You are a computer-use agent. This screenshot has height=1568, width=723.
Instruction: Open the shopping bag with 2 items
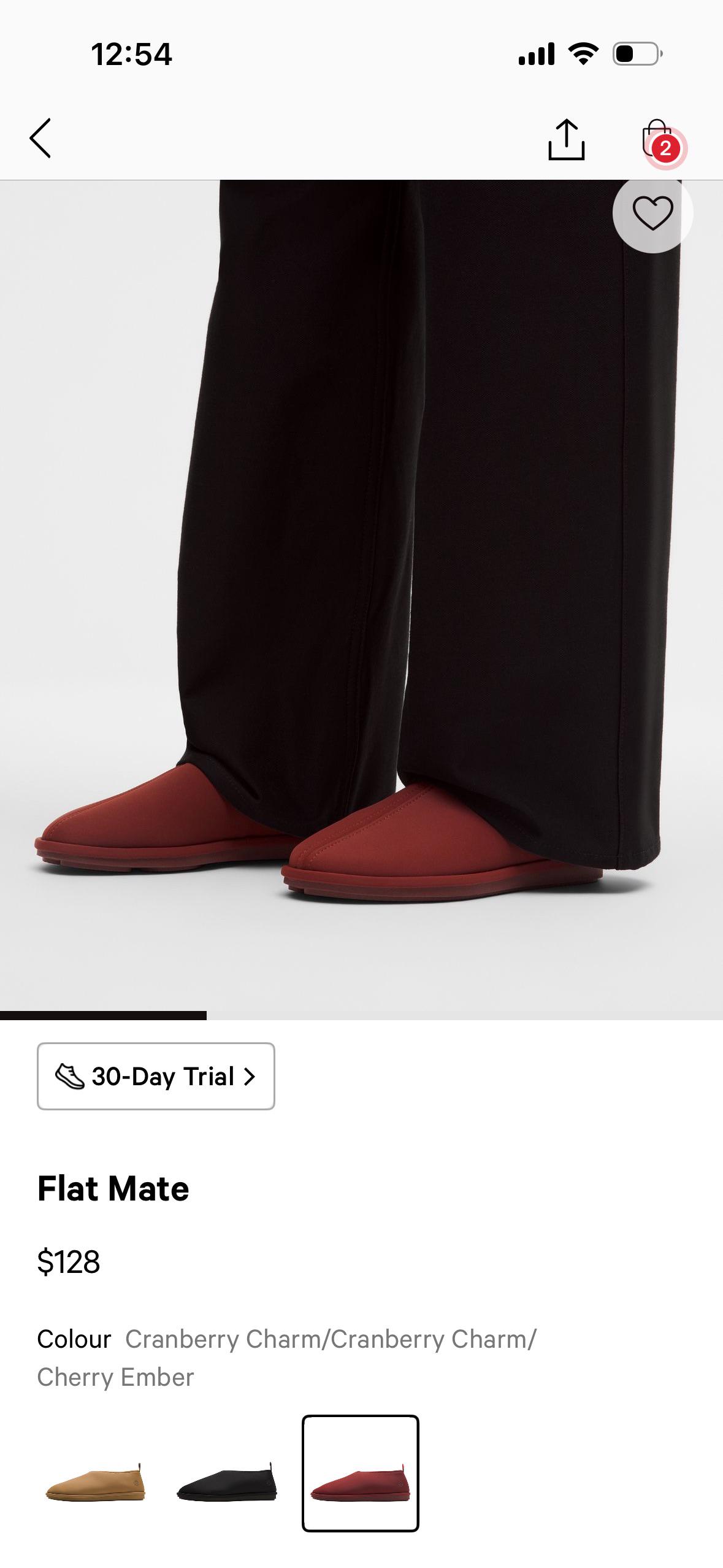pos(658,140)
